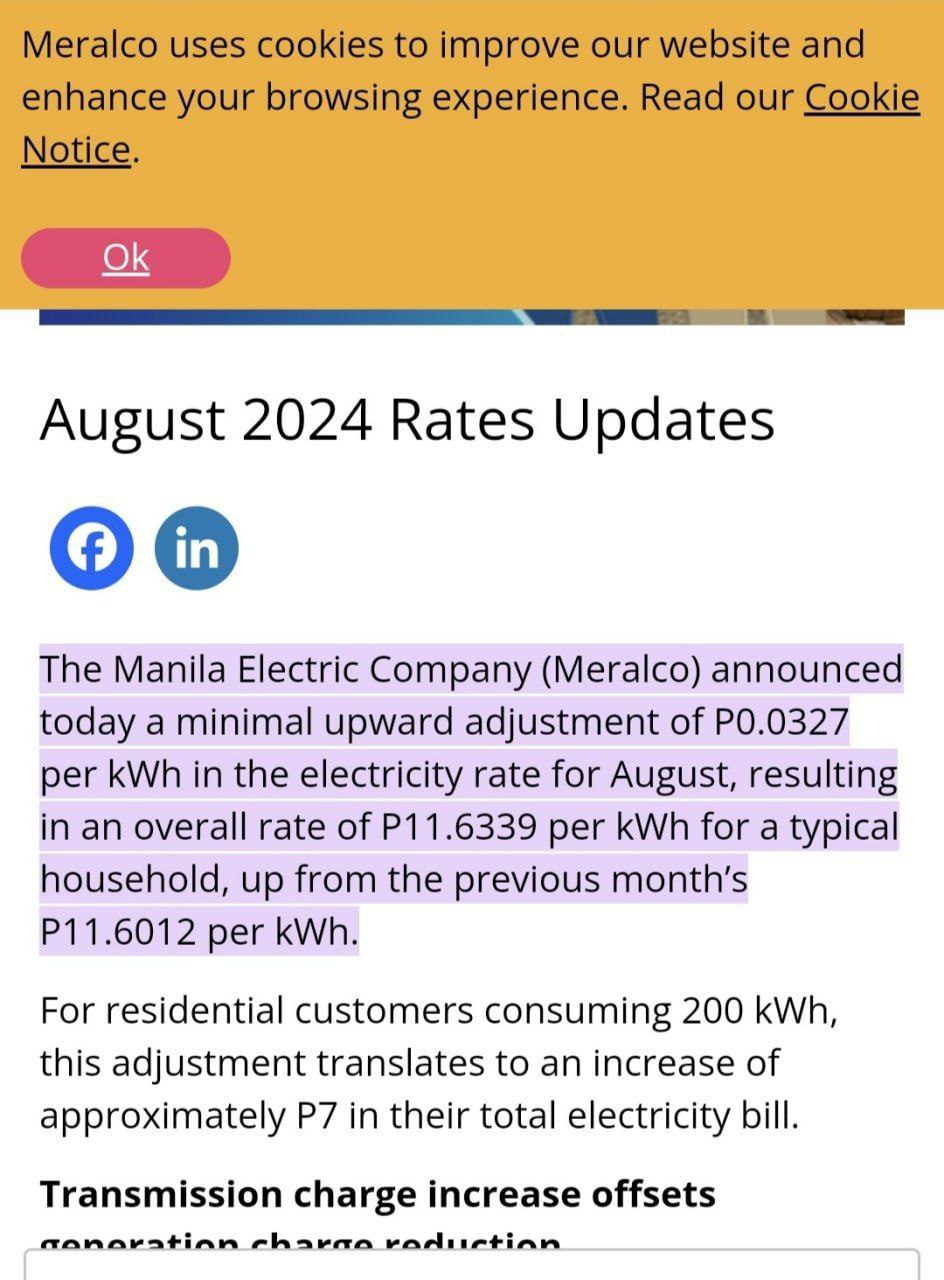Share article on Facebook
Image resolution: width=944 pixels, height=1280 pixels.
91,548
